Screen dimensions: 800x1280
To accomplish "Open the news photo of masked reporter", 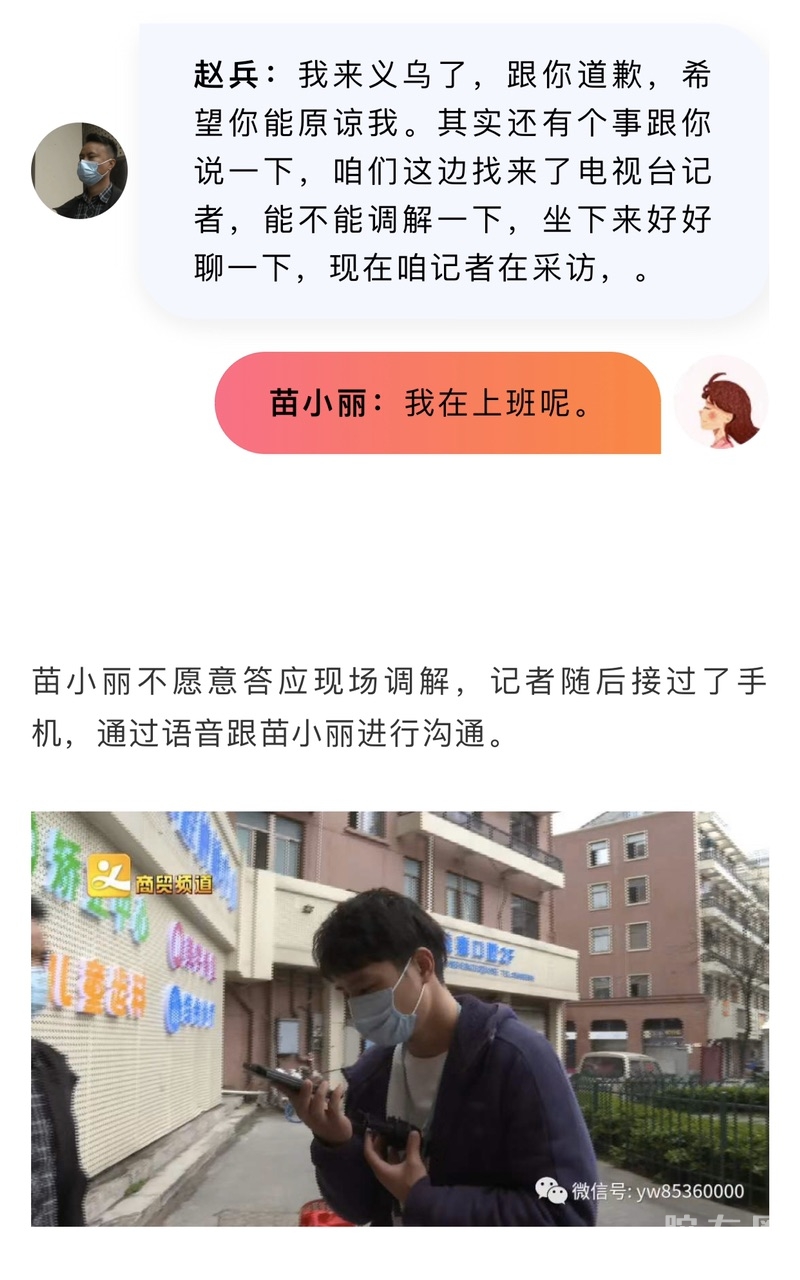I will 400,1018.
